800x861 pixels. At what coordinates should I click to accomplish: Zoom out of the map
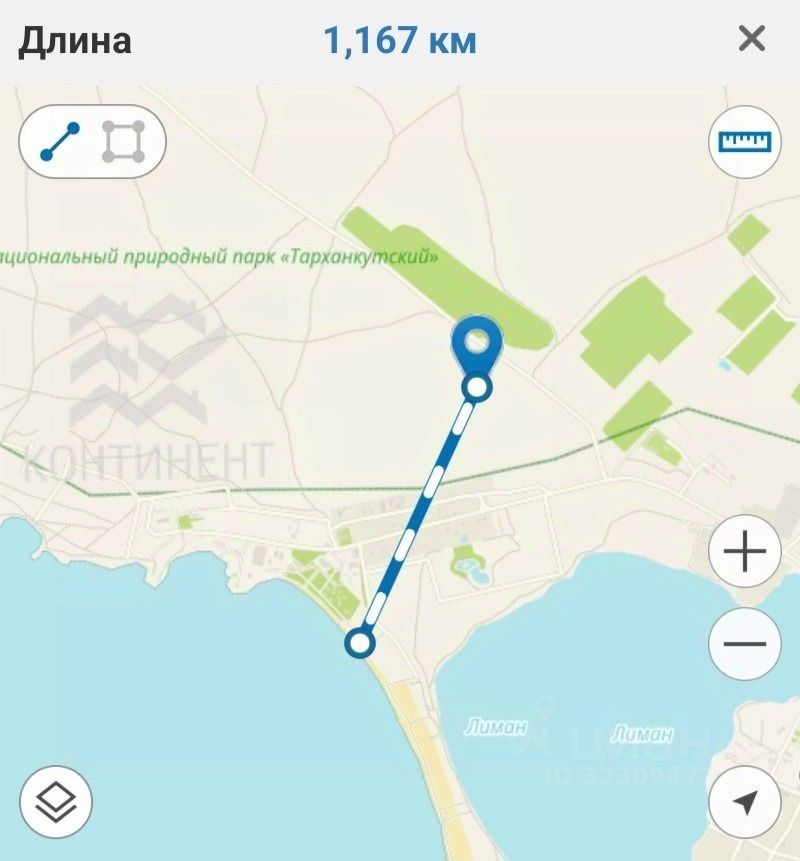click(x=744, y=644)
